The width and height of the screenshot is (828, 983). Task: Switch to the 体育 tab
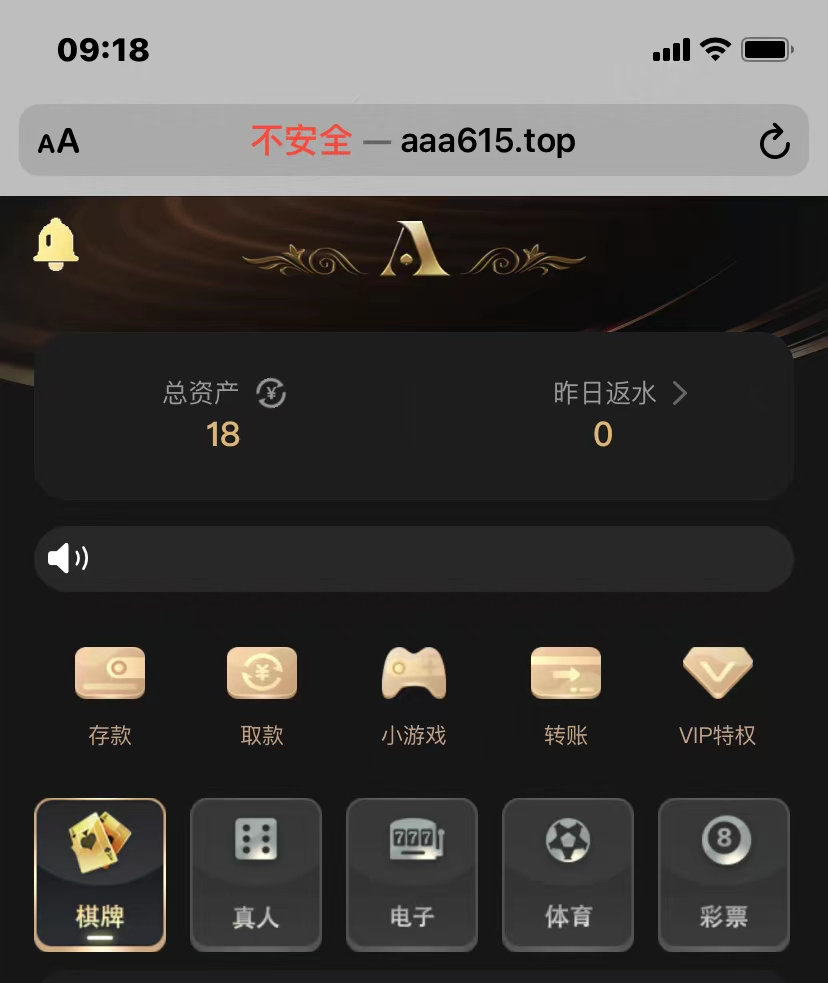click(x=568, y=873)
